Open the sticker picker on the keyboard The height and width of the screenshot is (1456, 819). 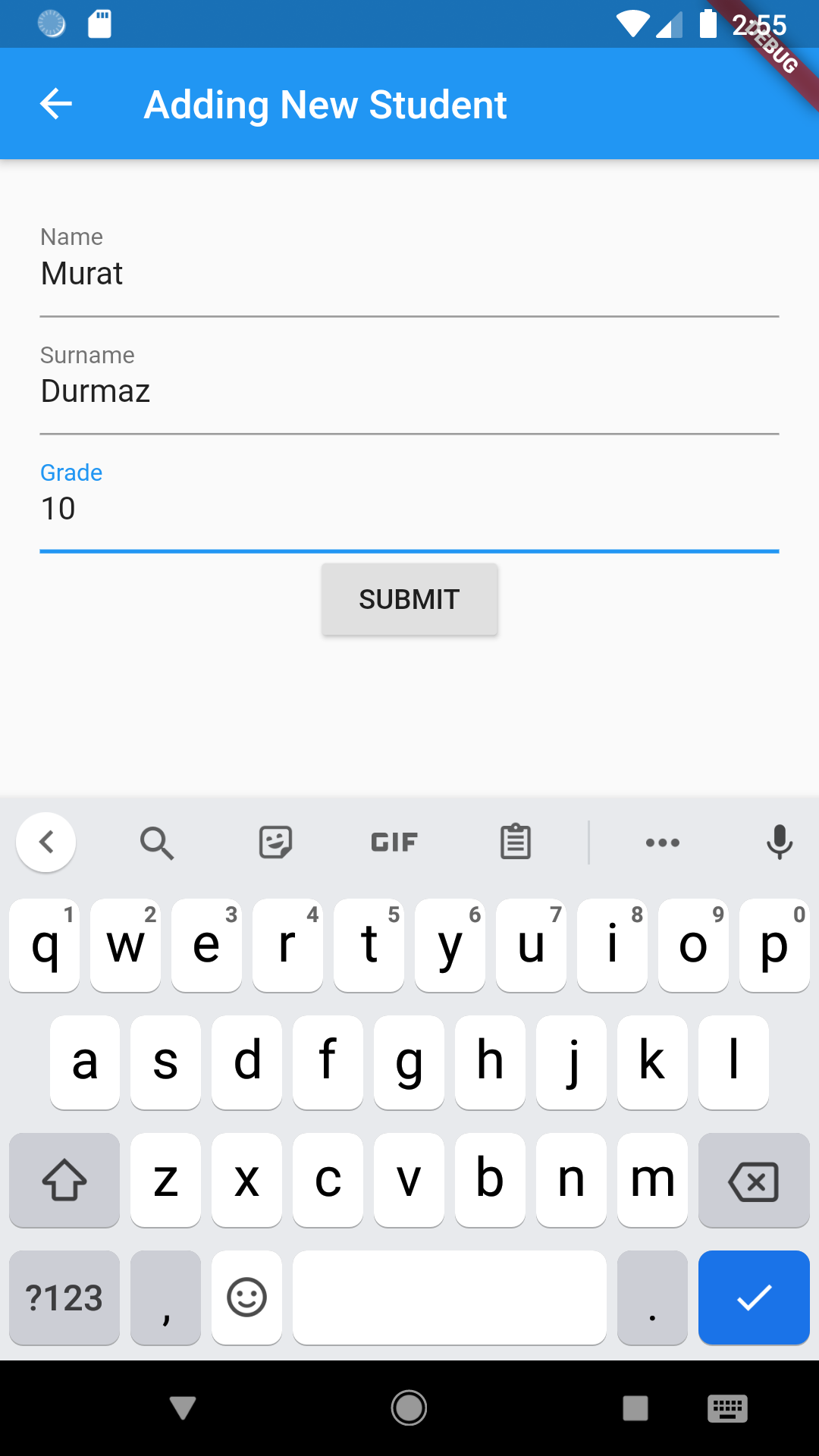275,842
